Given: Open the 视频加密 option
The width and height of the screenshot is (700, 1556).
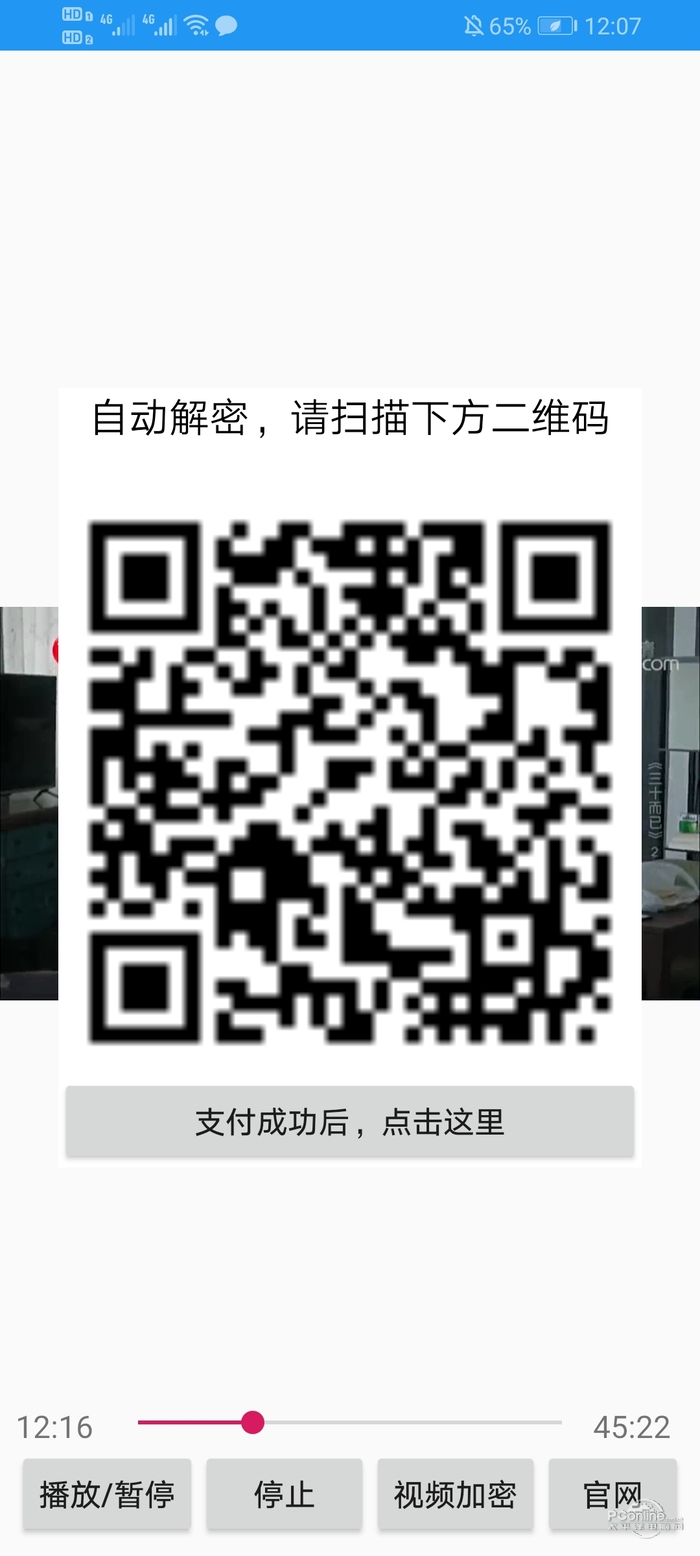Looking at the screenshot, I should [455, 1494].
